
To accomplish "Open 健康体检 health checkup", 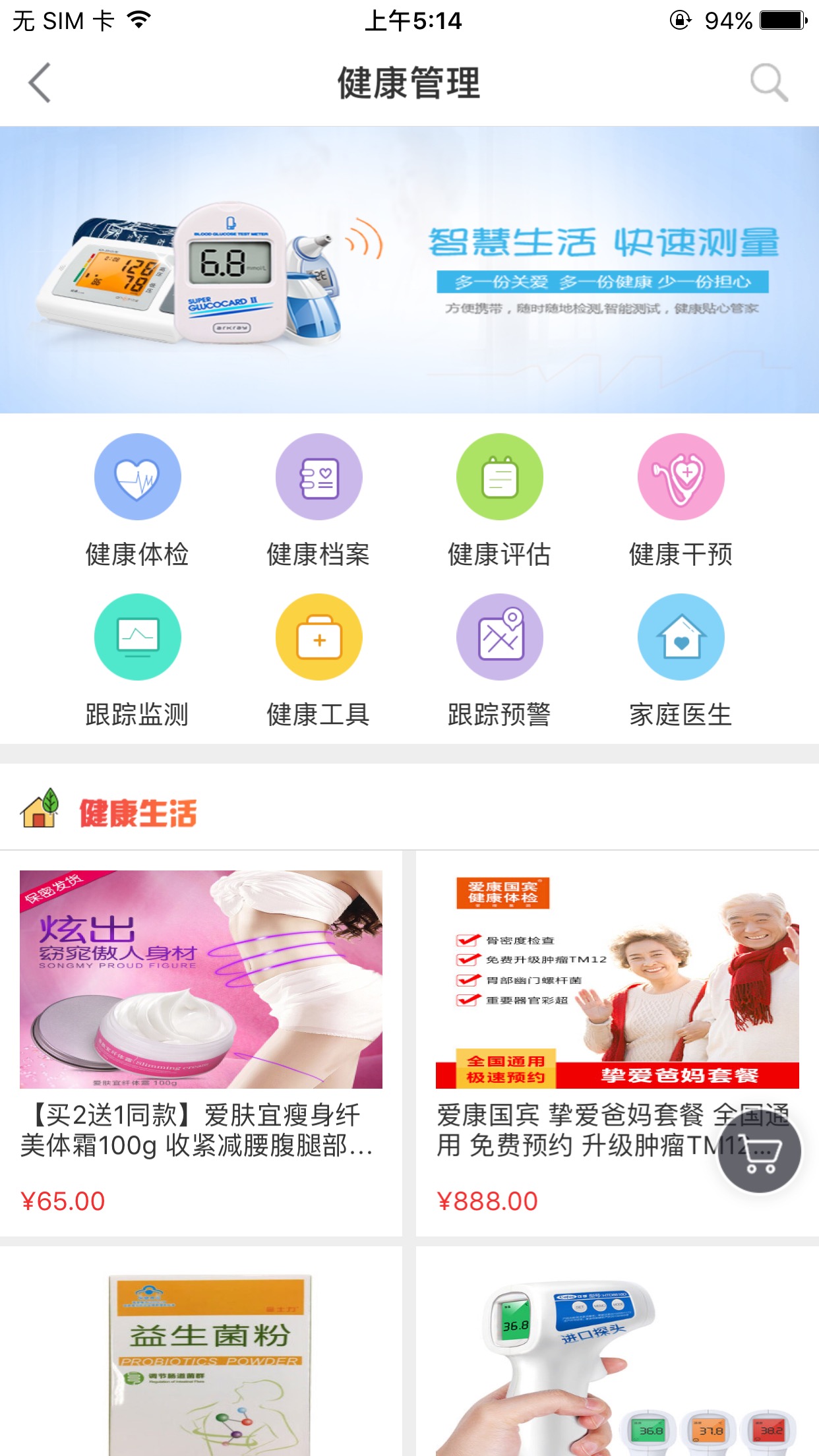I will pyautogui.click(x=137, y=500).
